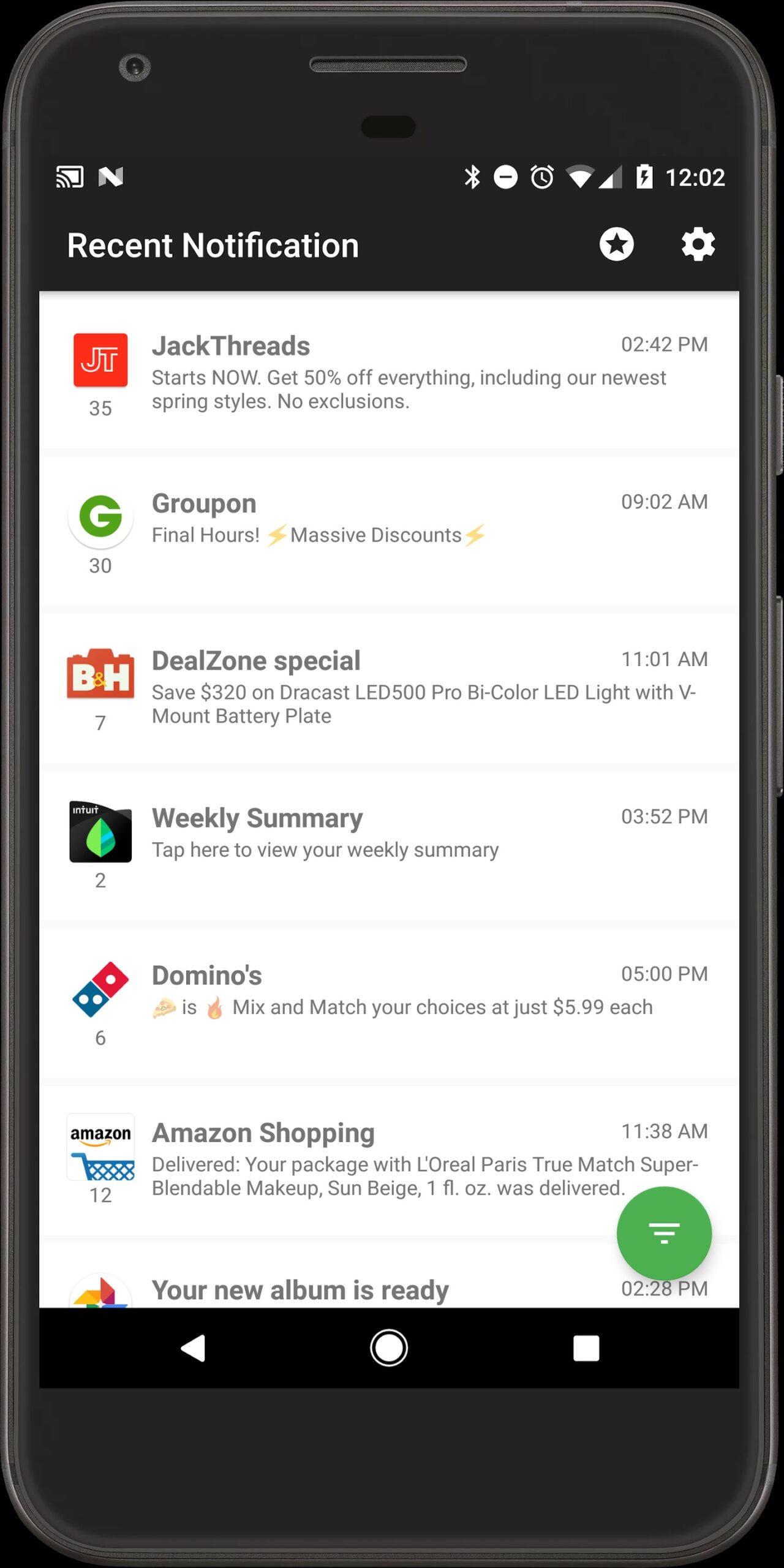
Task: Go to the home screen
Action: point(389,1347)
